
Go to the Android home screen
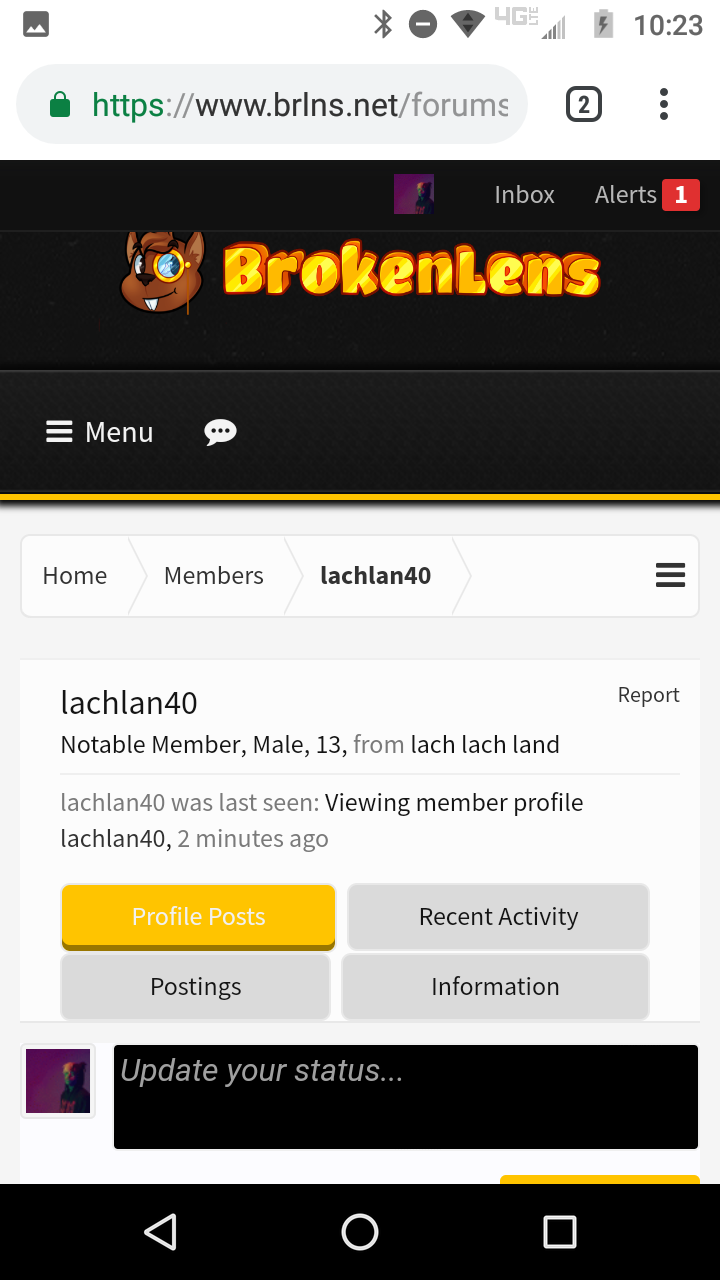[360, 1232]
